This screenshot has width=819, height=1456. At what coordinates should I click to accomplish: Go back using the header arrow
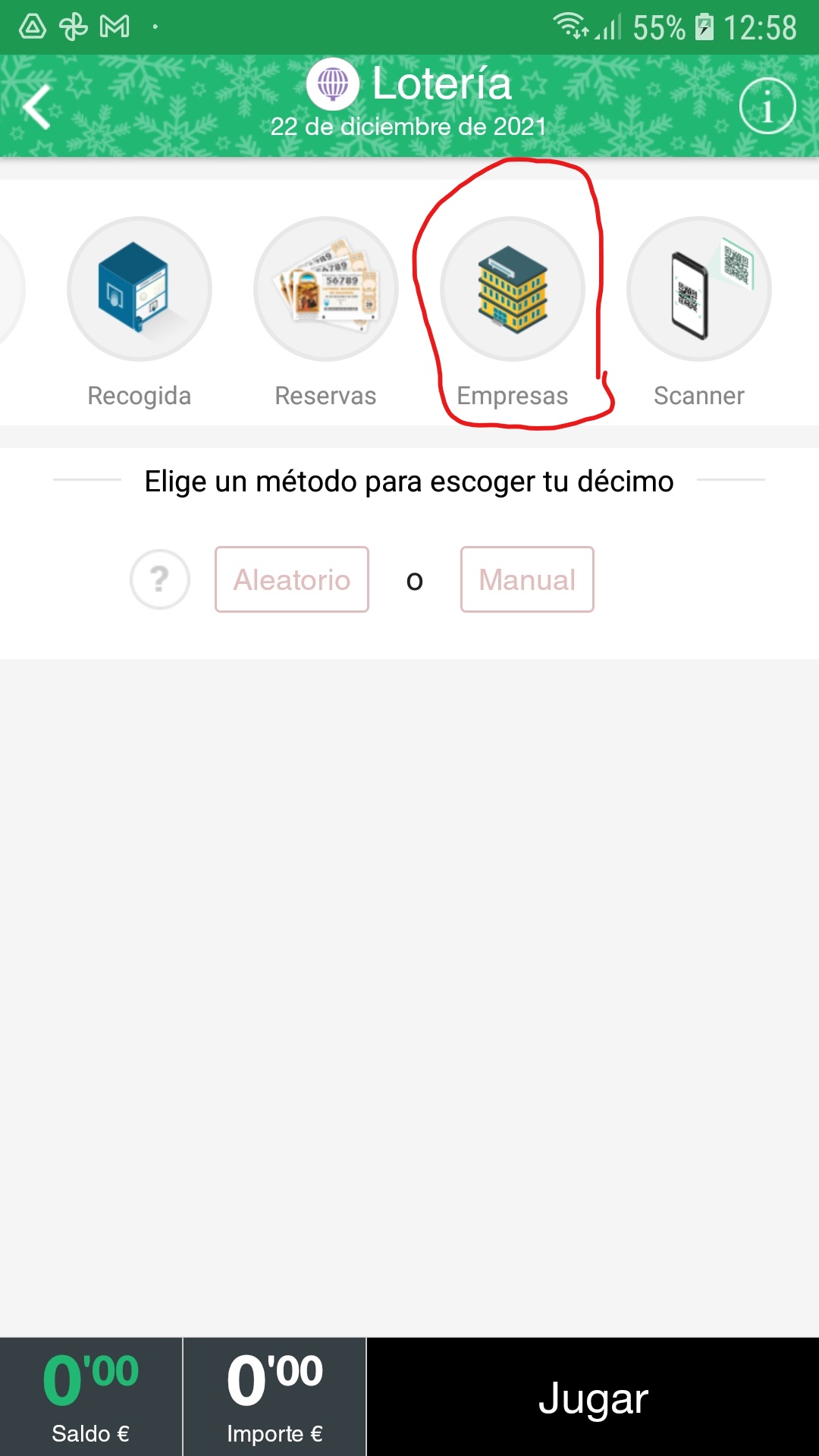(x=36, y=107)
